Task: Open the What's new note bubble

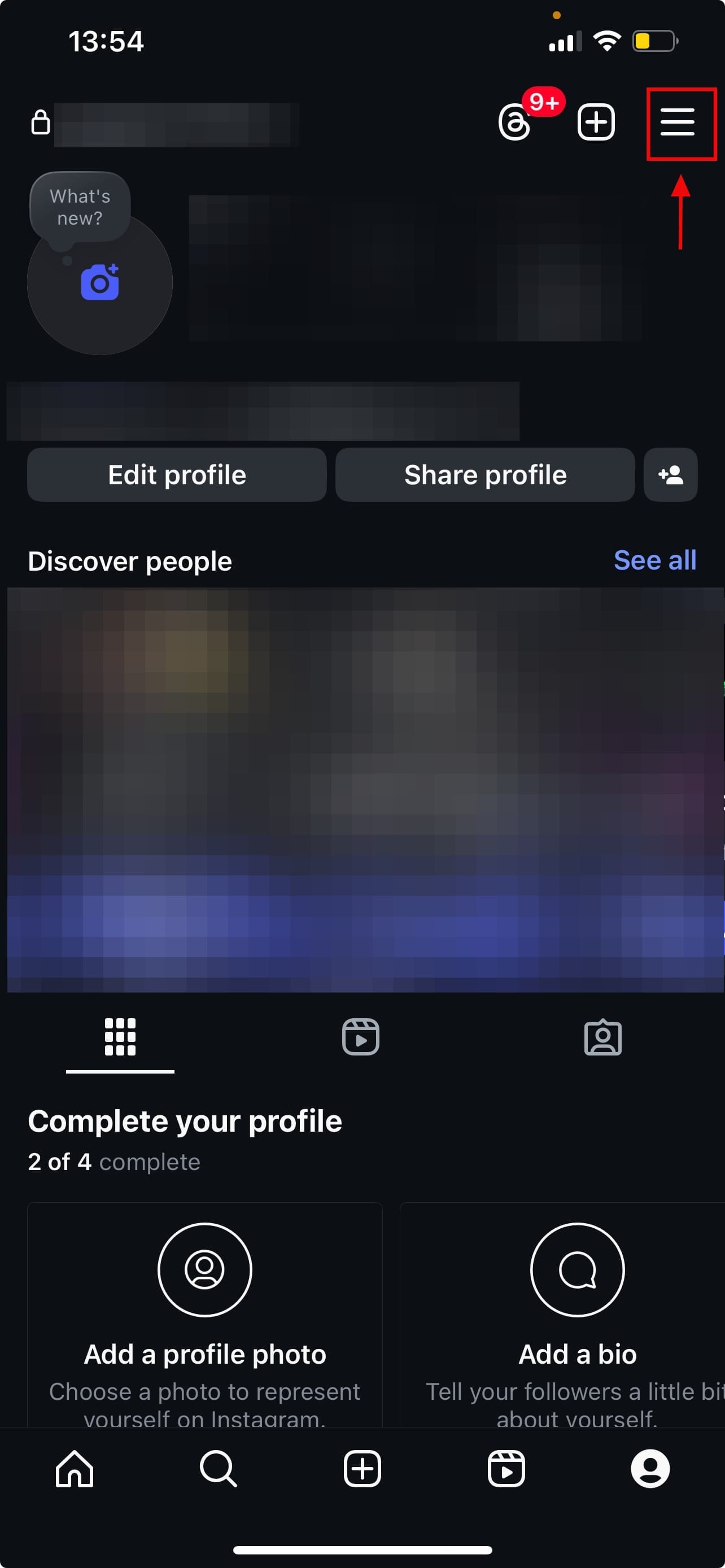Action: (80, 207)
